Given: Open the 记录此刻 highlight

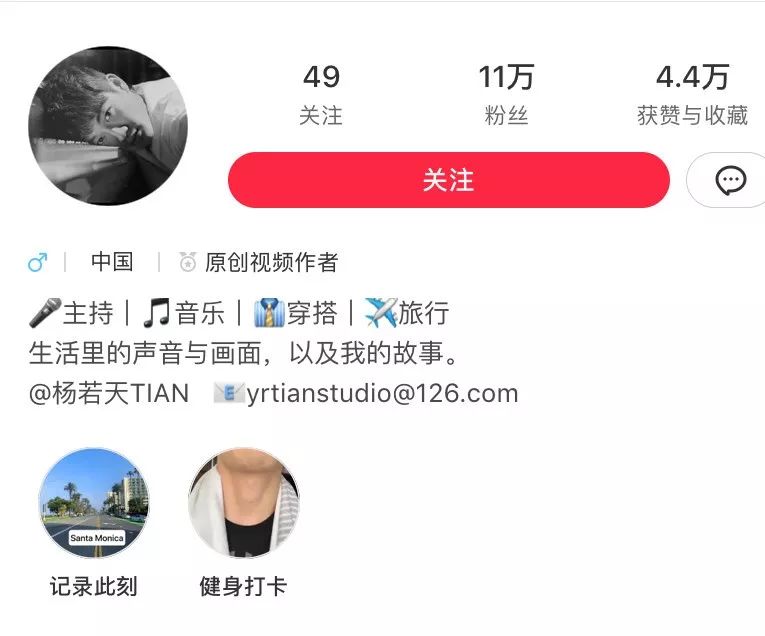Looking at the screenshot, I should coord(94,503).
